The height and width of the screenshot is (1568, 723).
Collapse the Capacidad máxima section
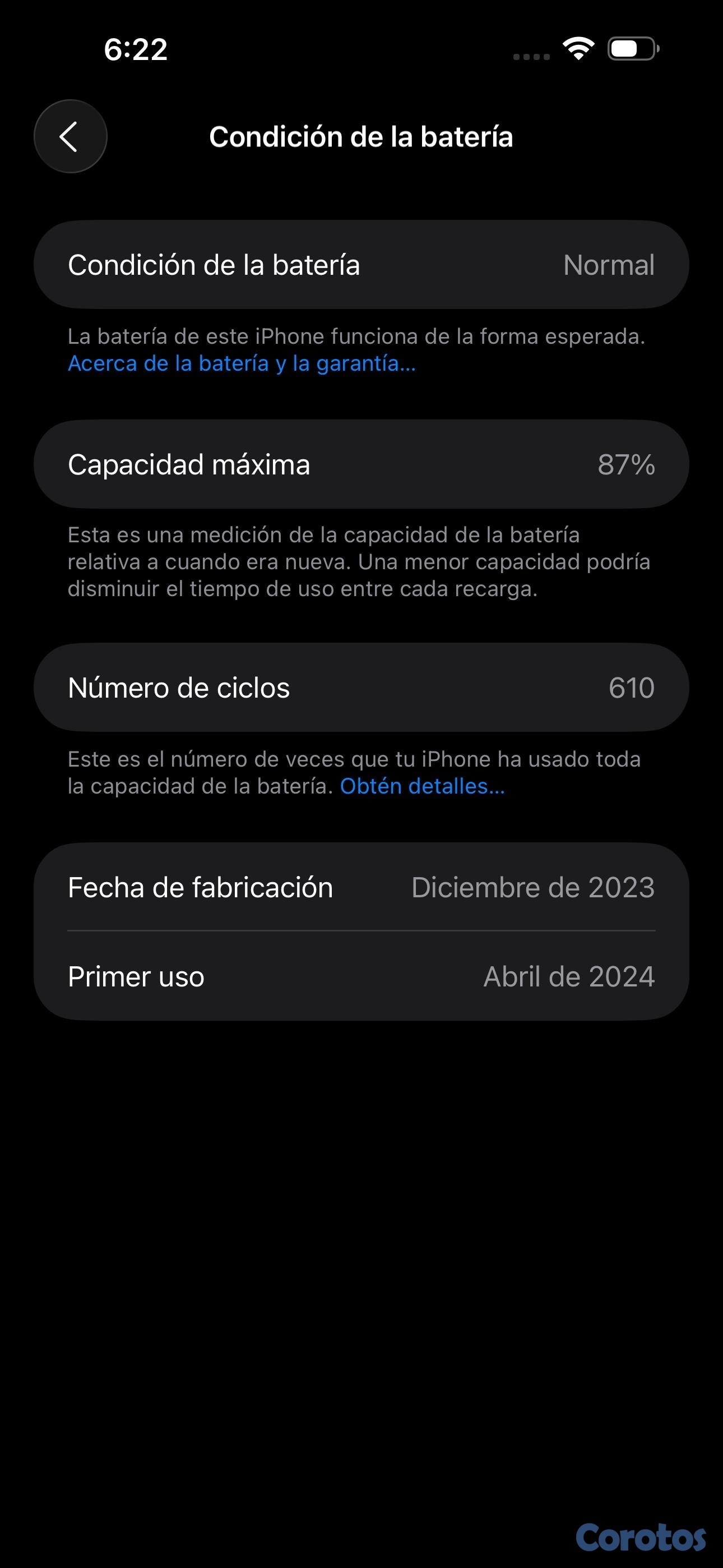pyautogui.click(x=361, y=464)
